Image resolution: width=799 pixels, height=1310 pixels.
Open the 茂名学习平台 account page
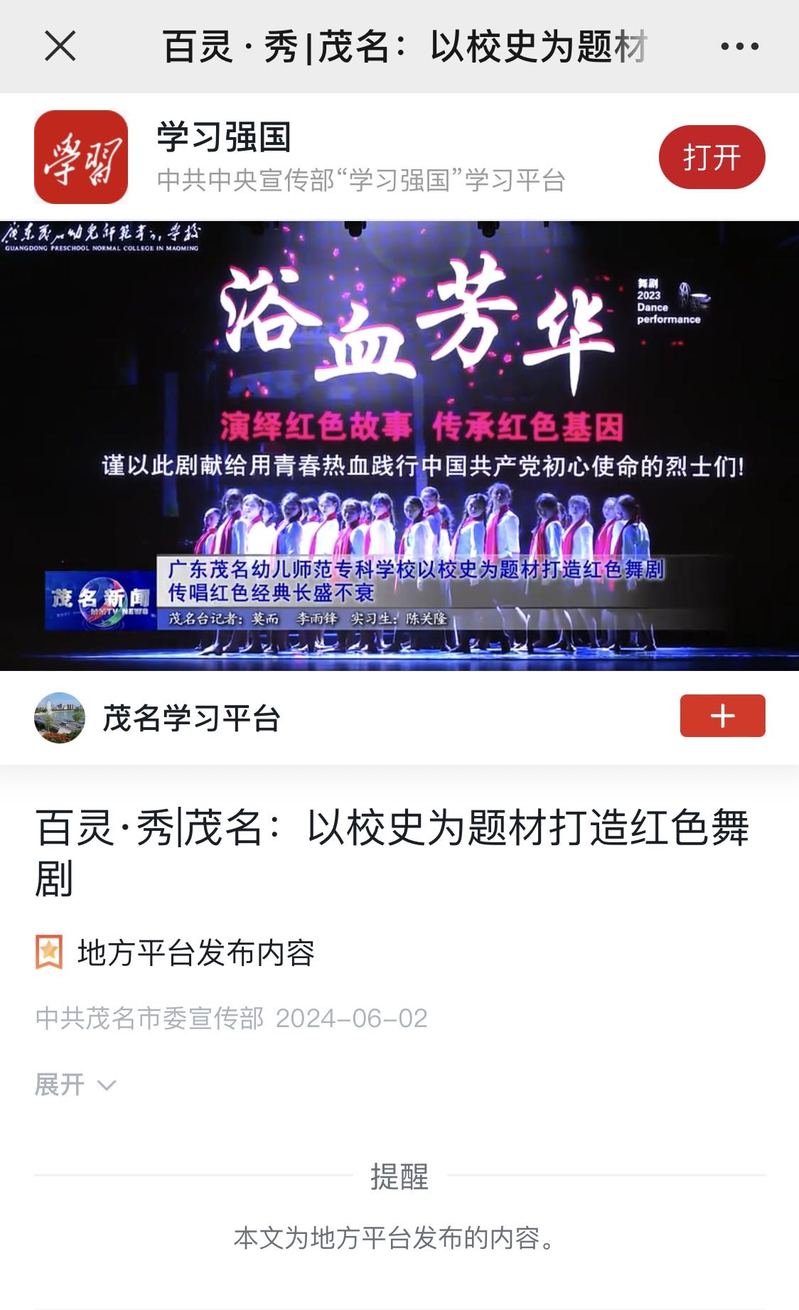(x=190, y=718)
